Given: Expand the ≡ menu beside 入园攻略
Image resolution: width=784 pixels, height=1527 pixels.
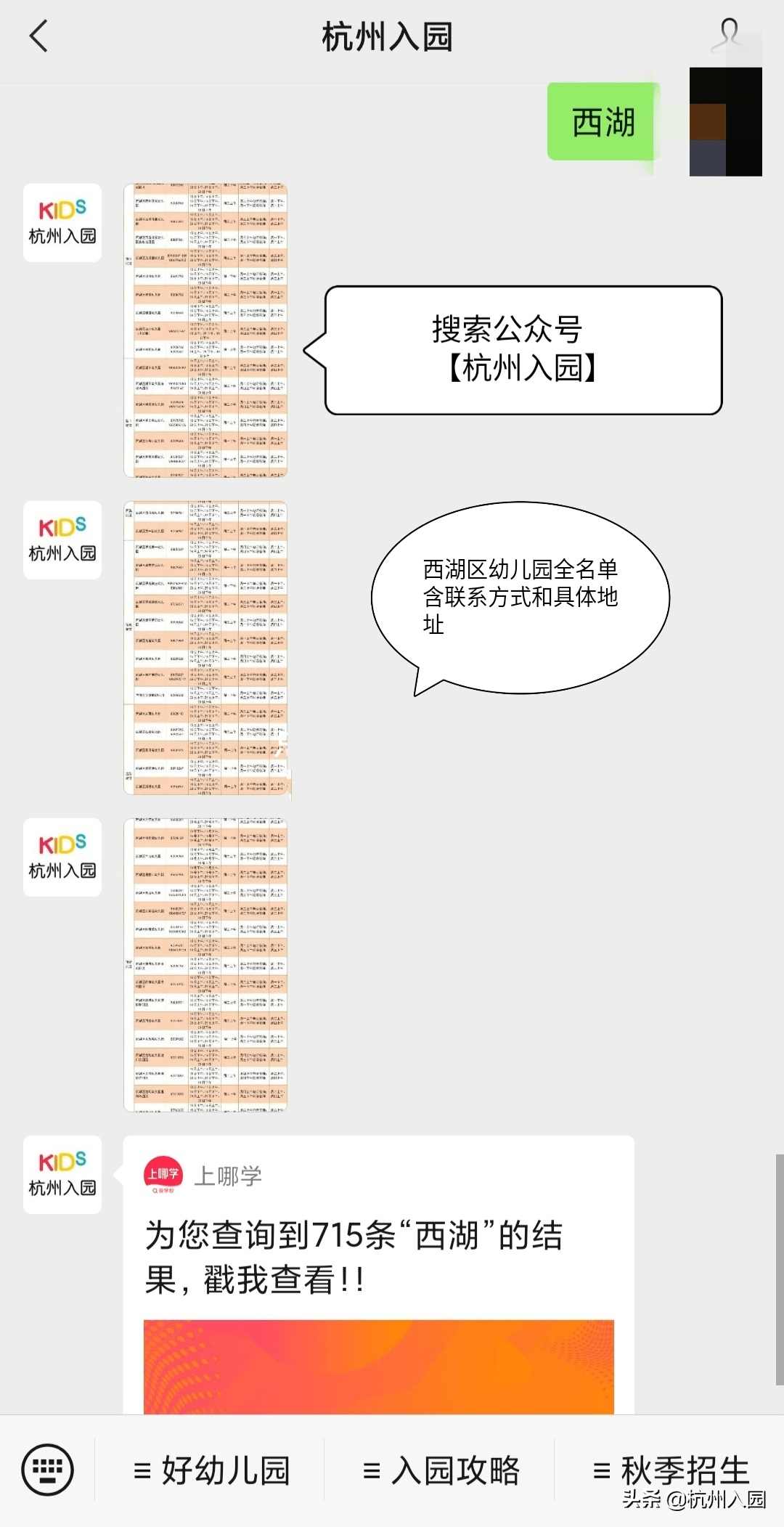Looking at the screenshot, I should (x=372, y=1470).
